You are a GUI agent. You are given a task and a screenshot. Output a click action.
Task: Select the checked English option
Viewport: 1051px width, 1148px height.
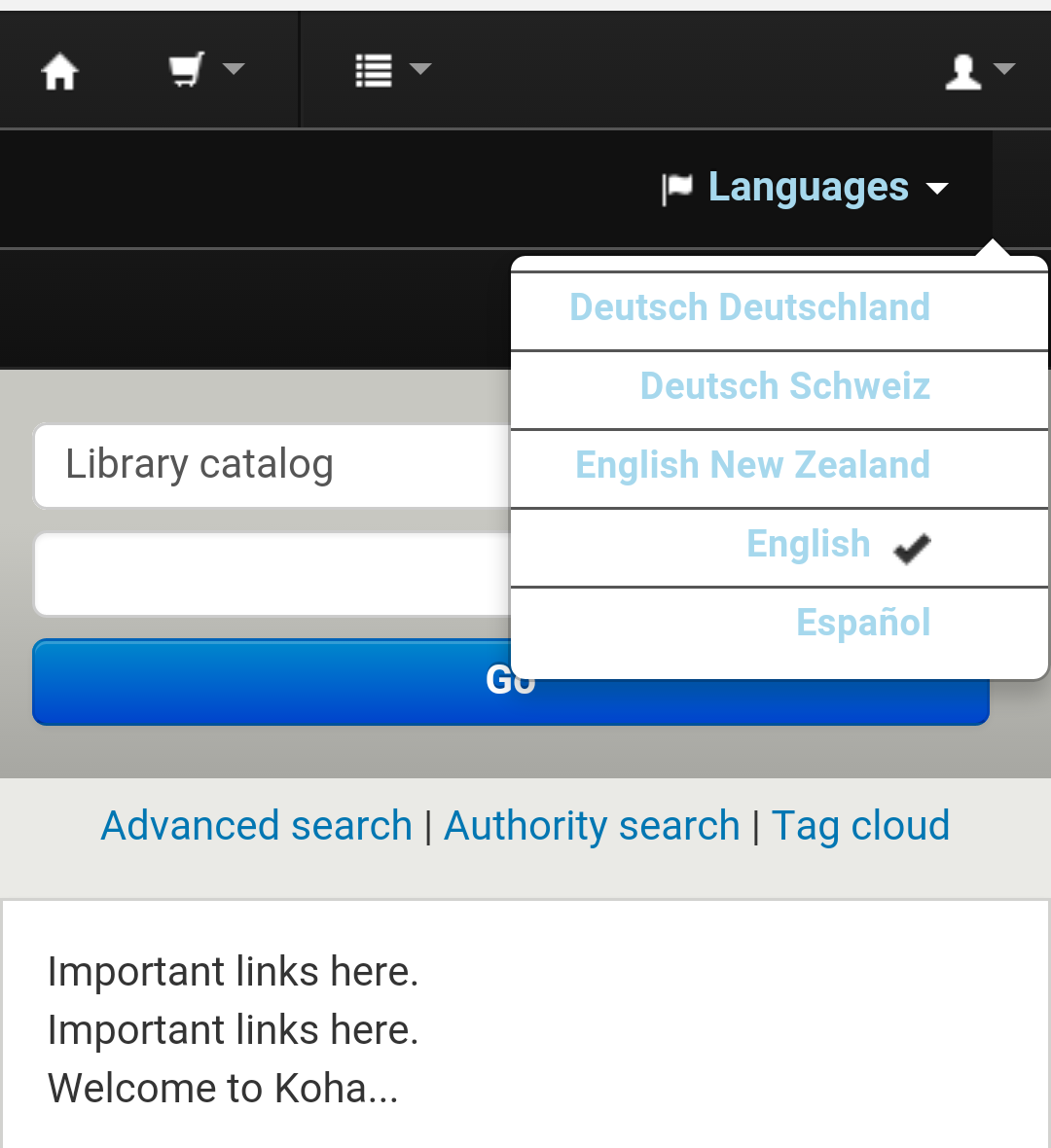[809, 545]
